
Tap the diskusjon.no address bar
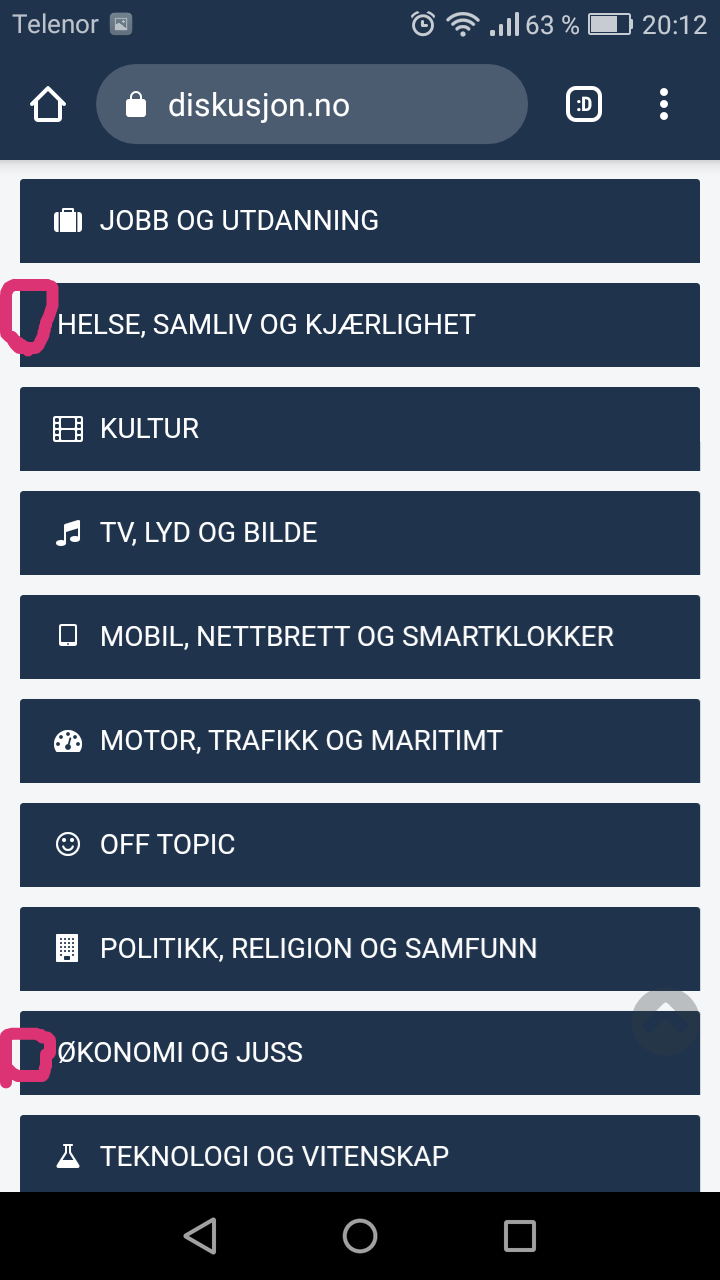coord(311,104)
